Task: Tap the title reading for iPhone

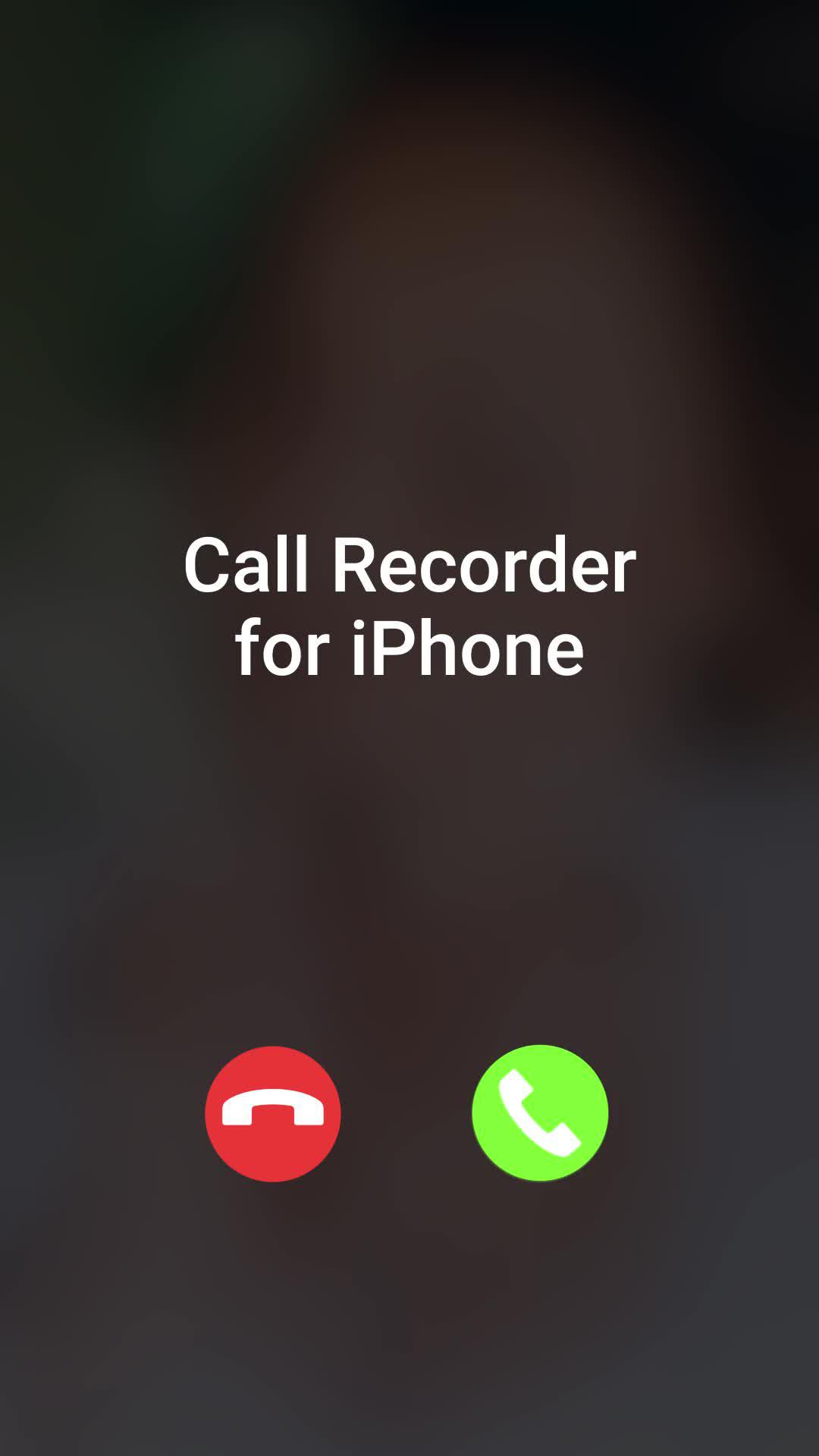Action: (409, 648)
